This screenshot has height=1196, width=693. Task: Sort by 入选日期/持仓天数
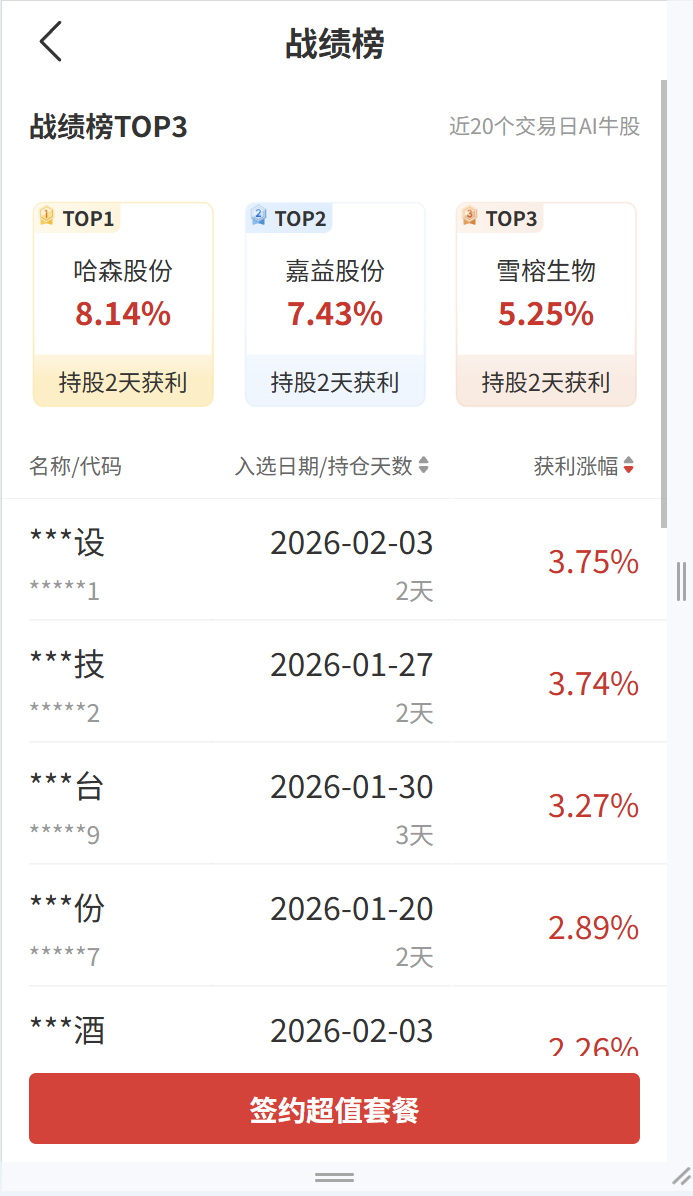[332, 466]
